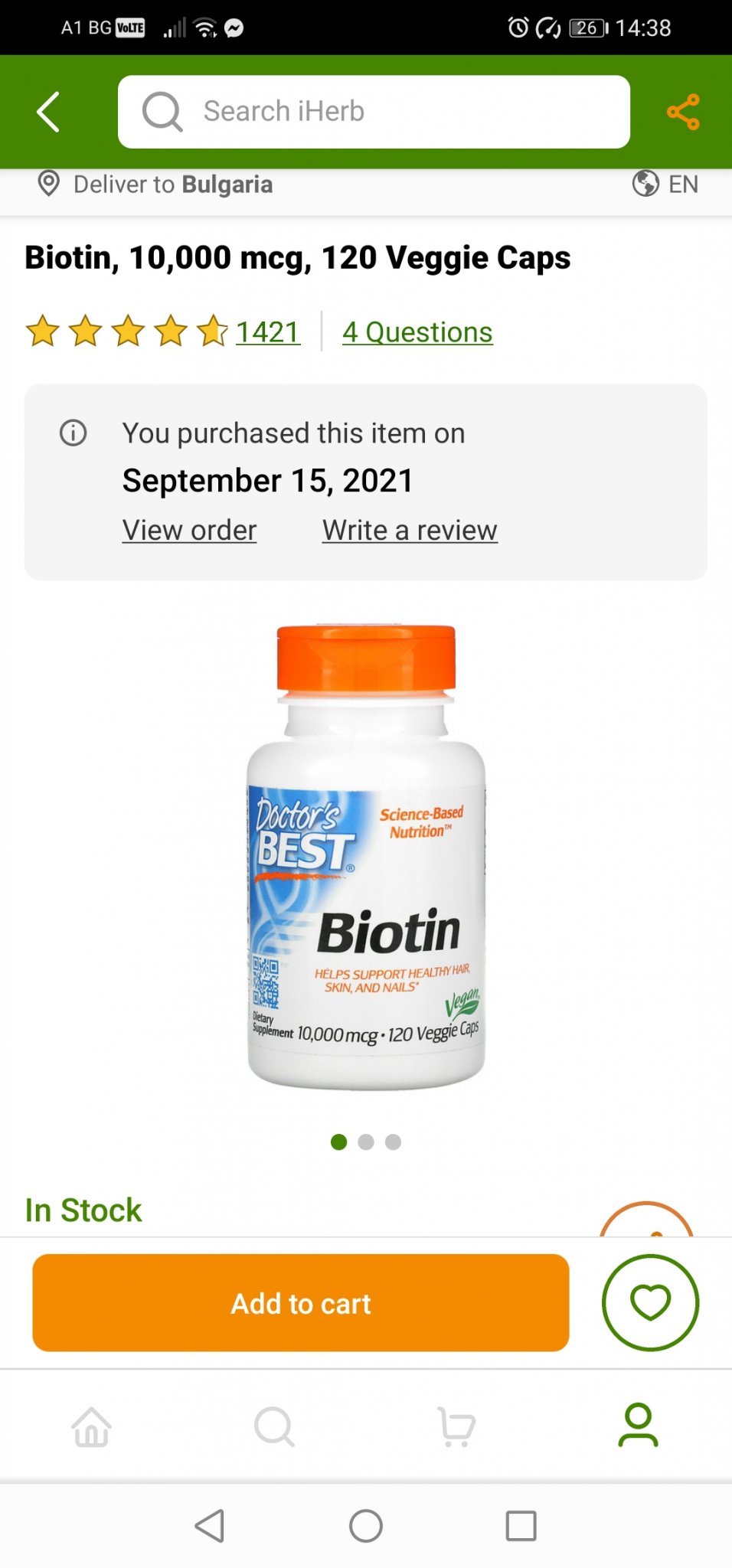Open the View order link
Screen dimensions: 732x1568
point(189,530)
